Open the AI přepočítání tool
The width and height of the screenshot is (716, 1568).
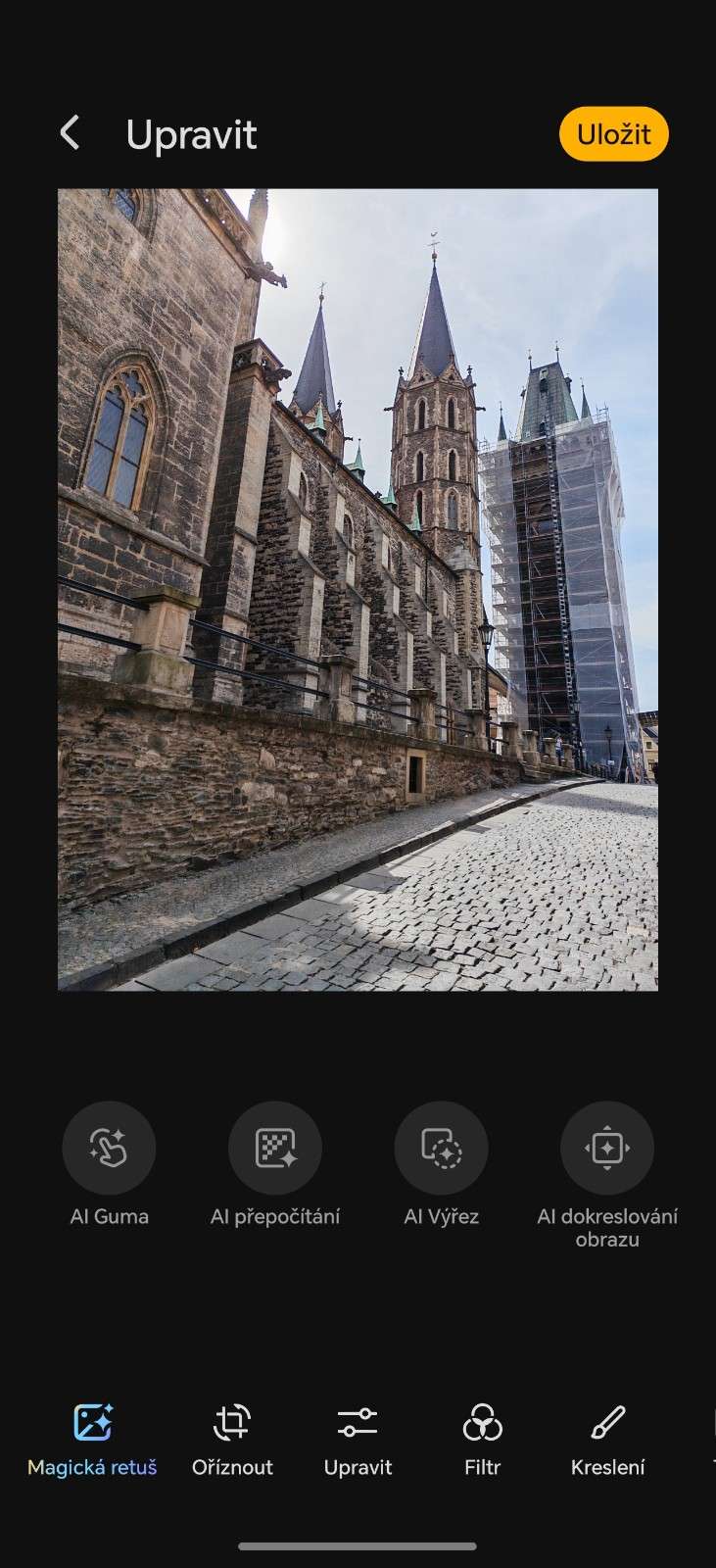[x=275, y=1148]
